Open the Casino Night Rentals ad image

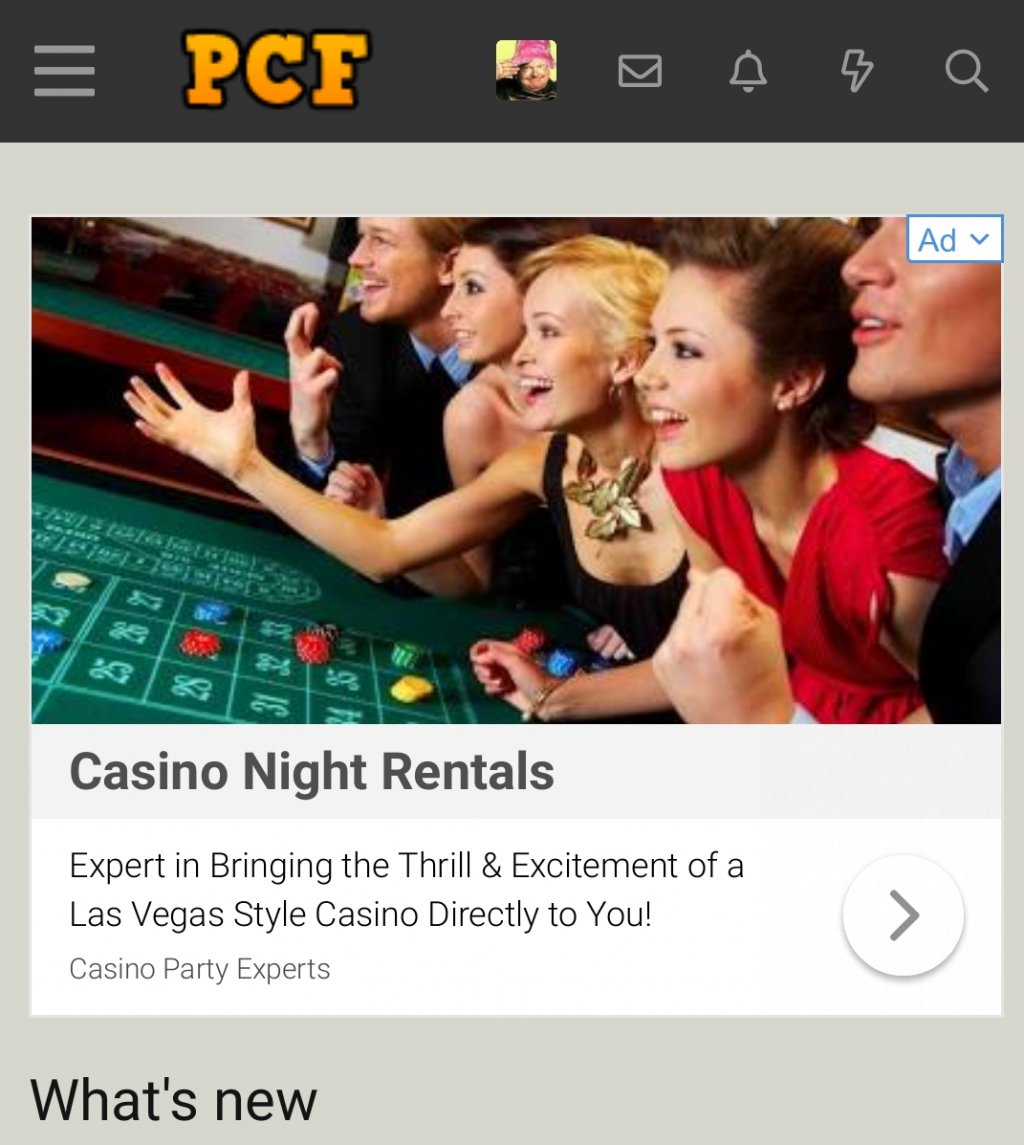(516, 470)
